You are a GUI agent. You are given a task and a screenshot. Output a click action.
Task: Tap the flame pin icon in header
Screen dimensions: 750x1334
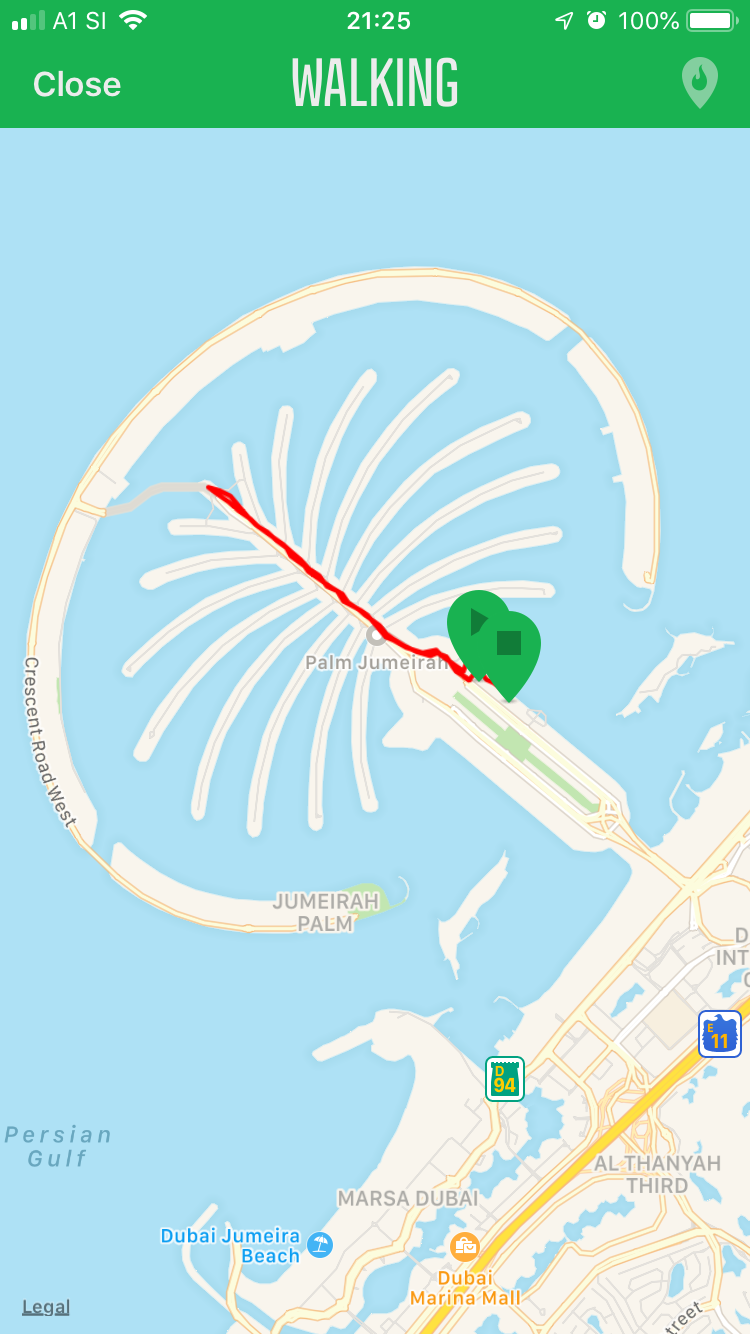coord(699,83)
